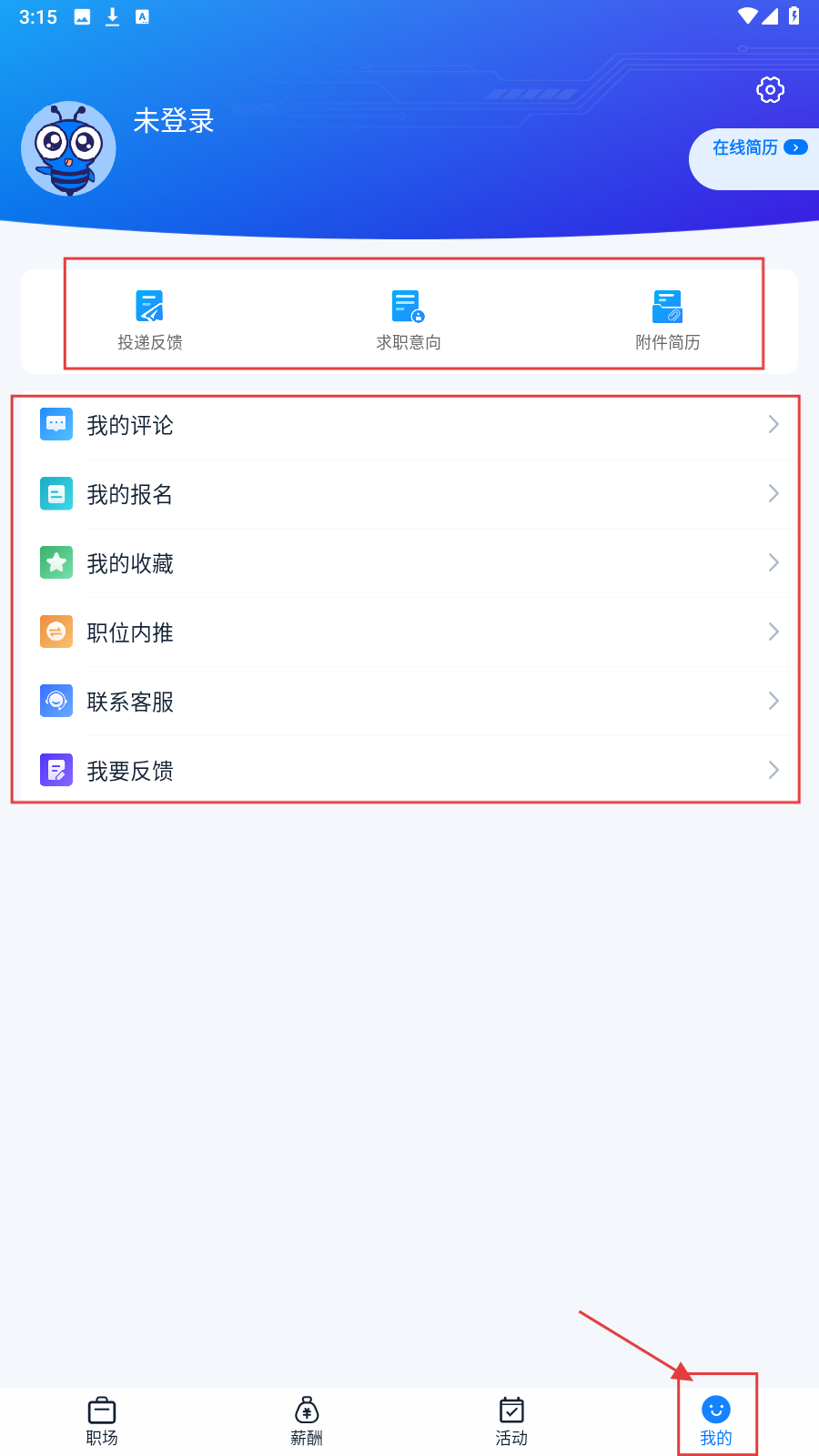Select the 我的 tab
Viewport: 819px width, 1456px height.
click(716, 1421)
